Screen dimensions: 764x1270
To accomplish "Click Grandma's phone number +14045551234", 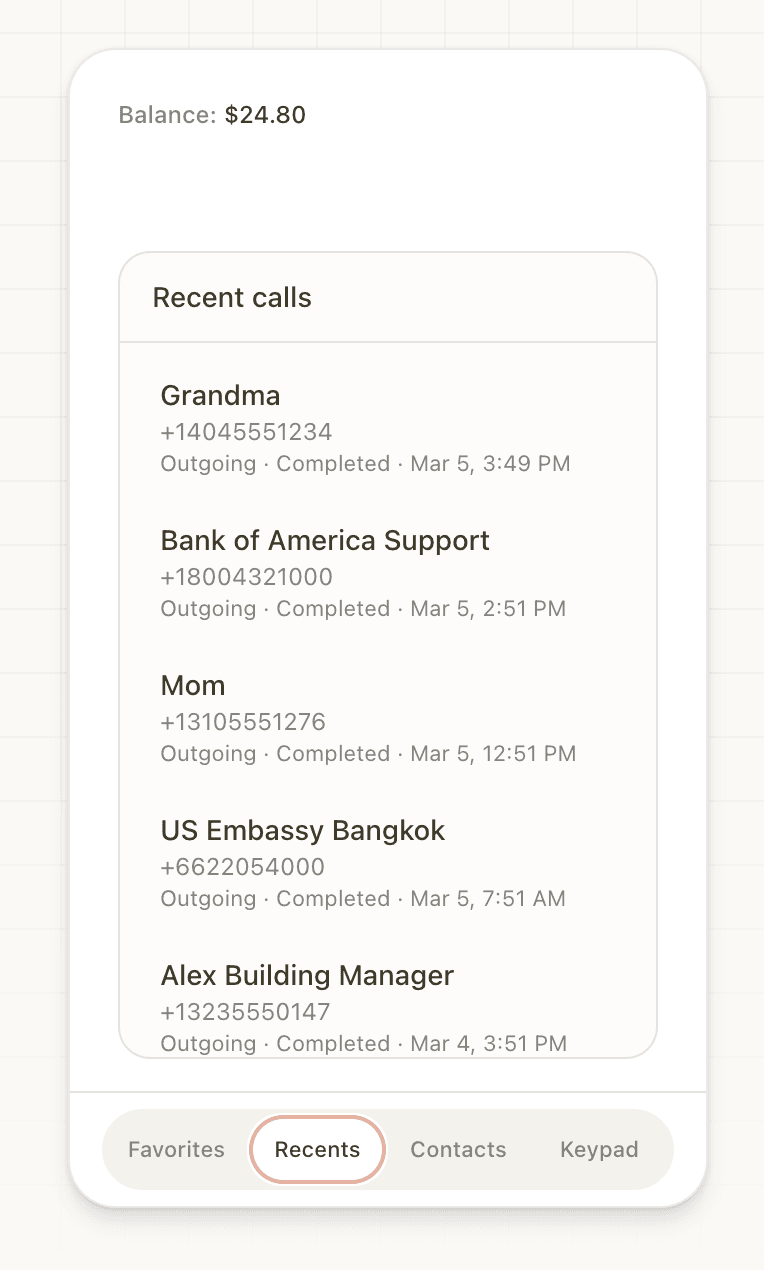I will click(x=243, y=431).
